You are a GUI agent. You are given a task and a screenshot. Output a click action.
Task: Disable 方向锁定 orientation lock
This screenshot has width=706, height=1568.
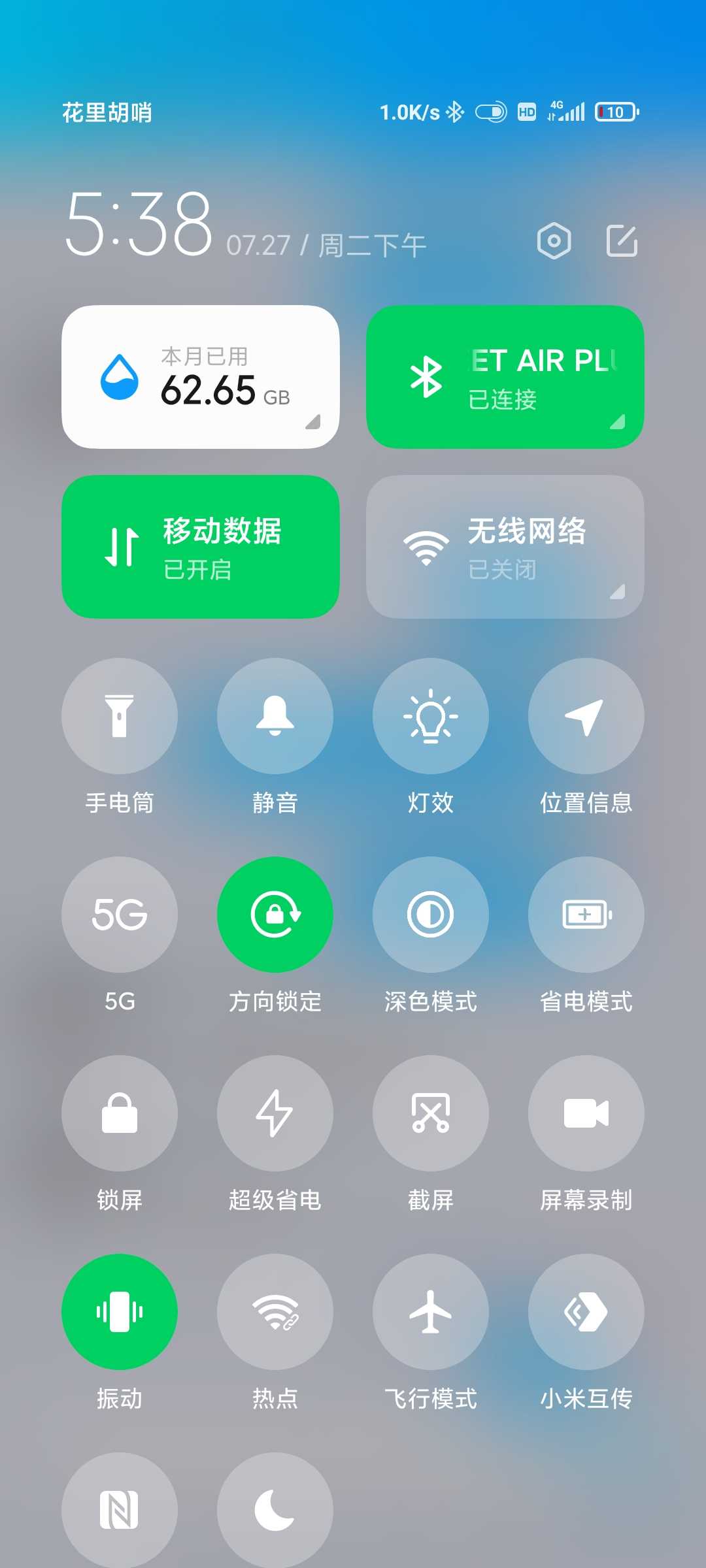[275, 915]
